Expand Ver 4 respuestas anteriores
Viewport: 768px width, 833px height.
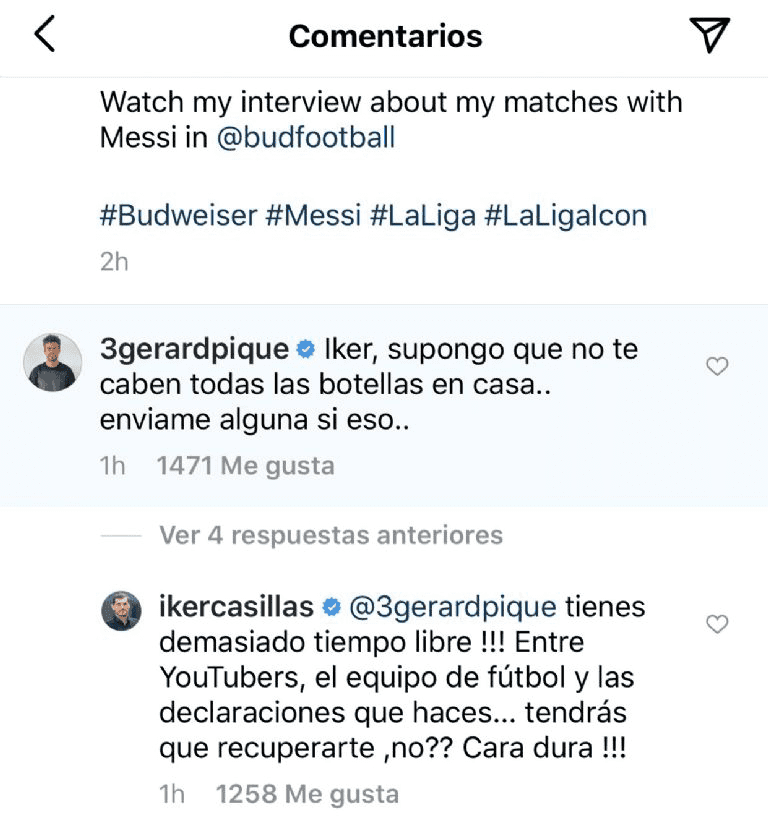tap(330, 535)
